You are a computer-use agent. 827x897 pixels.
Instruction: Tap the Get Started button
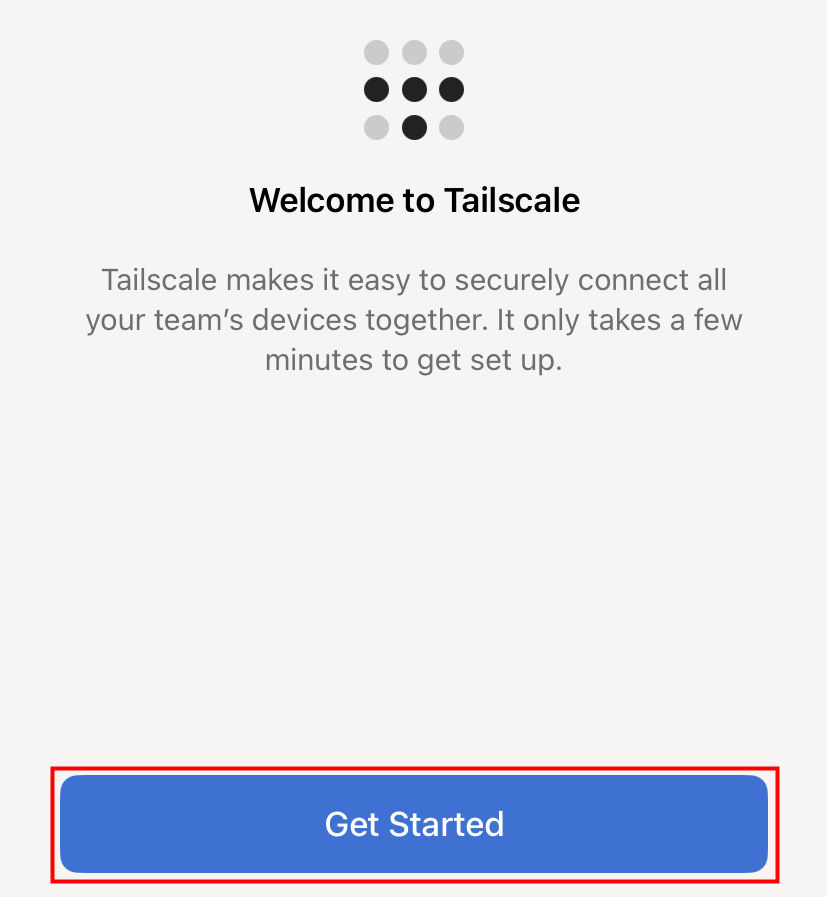pos(414,824)
